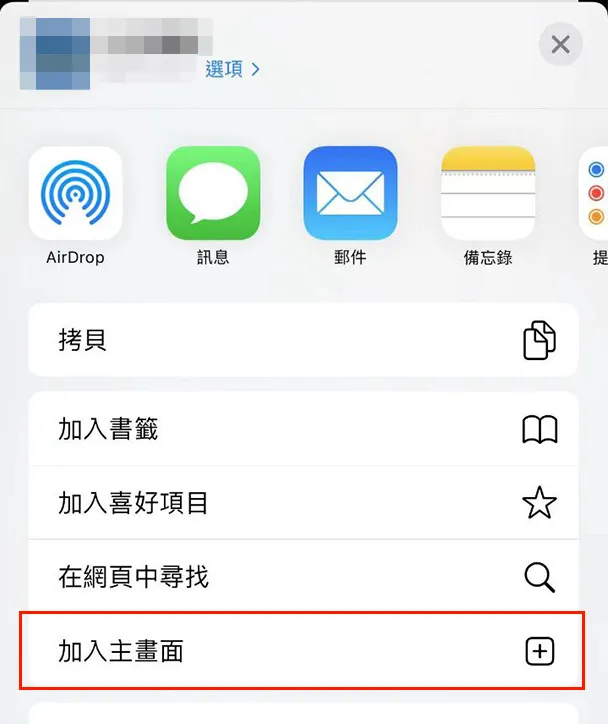Tap 加入主畫面 to add to Home Screen
Viewport: 608px width, 724px height.
click(303, 652)
